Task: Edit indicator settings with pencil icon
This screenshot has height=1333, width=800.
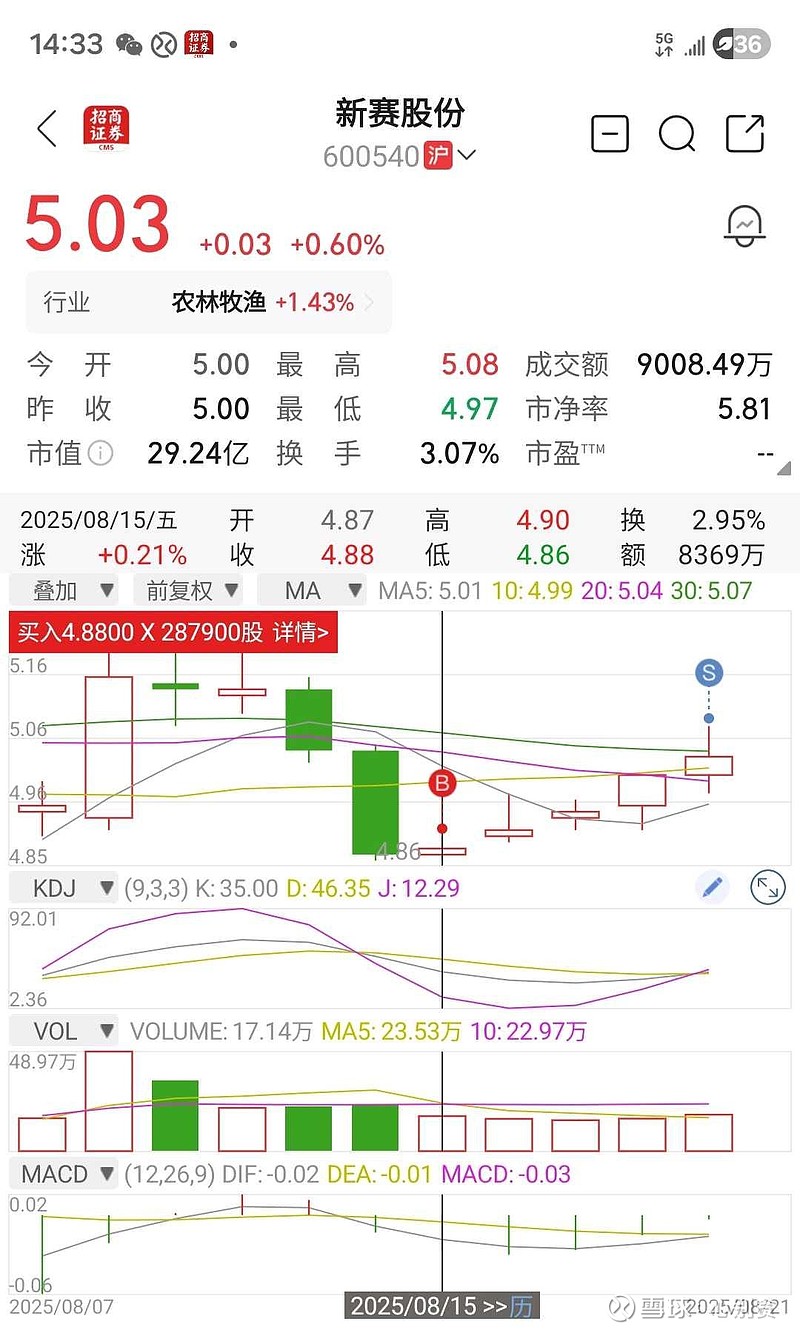Action: 712,887
